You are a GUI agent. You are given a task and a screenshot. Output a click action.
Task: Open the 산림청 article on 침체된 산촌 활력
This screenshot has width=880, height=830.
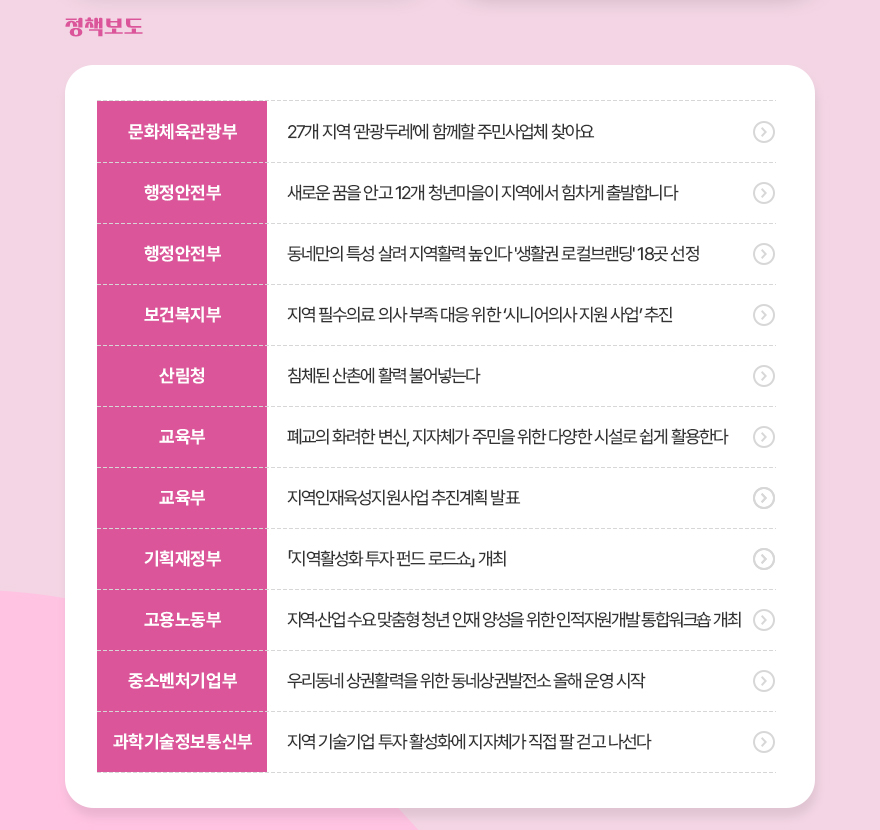(x=383, y=376)
